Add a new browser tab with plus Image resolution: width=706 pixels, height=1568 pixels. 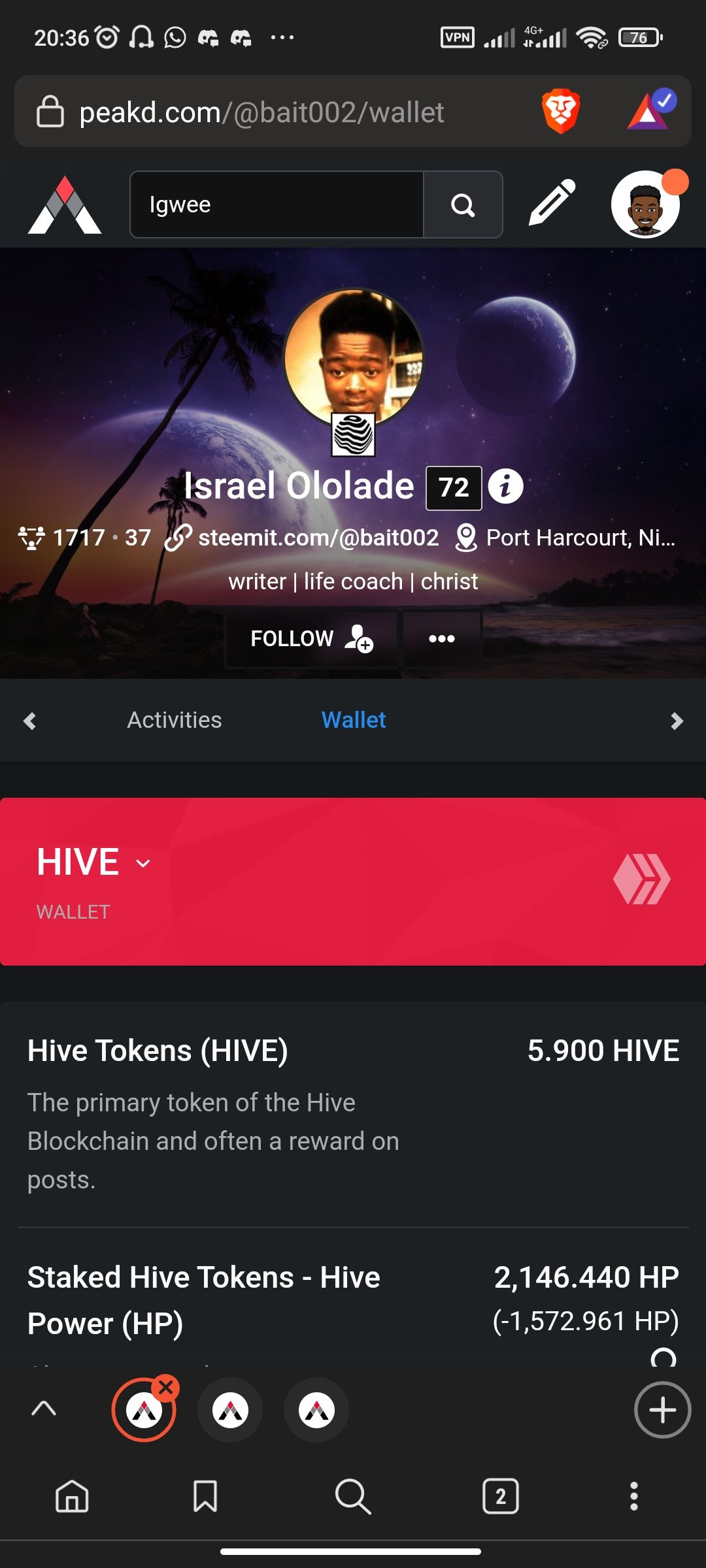coord(662,1410)
